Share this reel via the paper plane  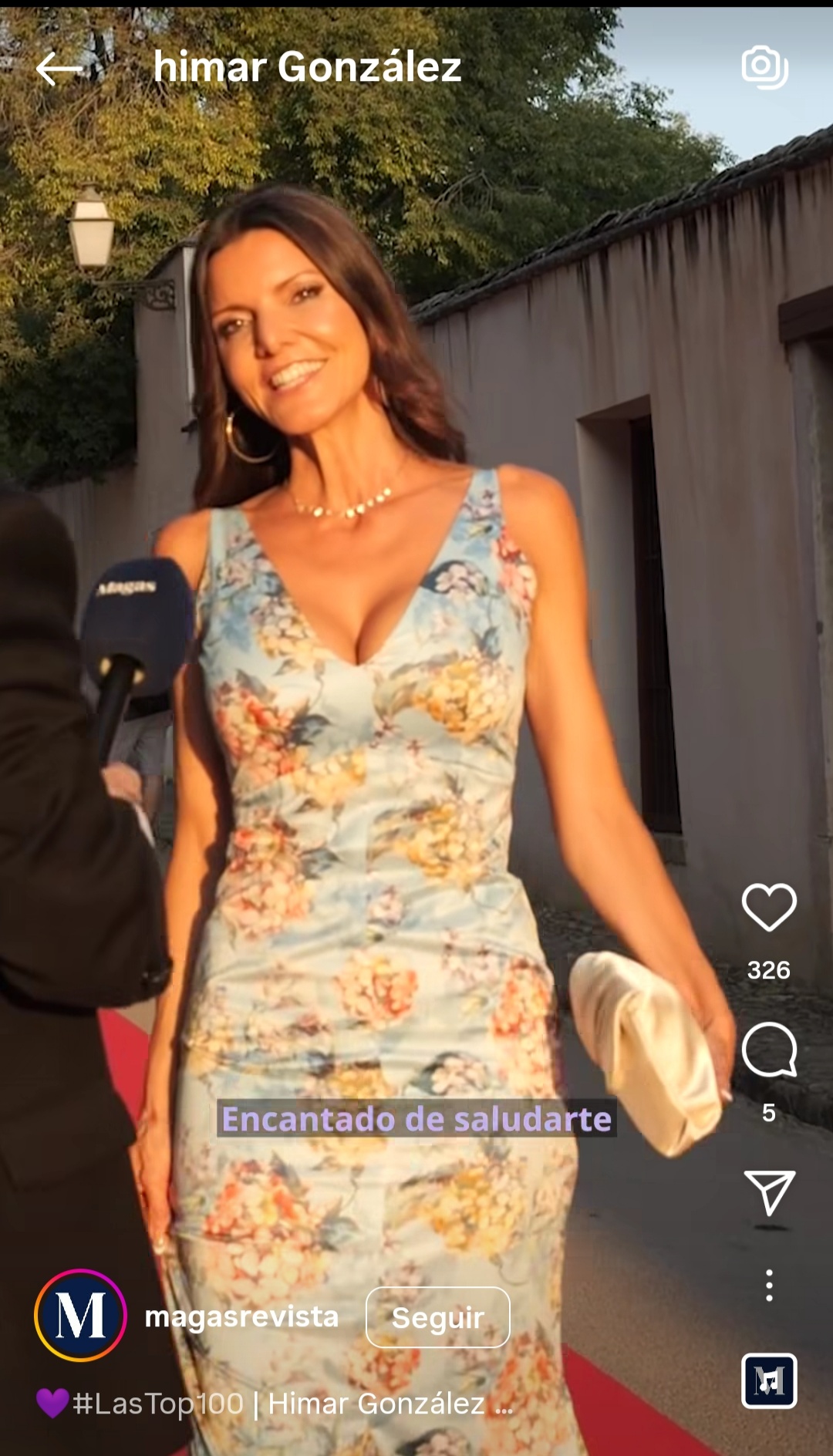coord(769,1192)
